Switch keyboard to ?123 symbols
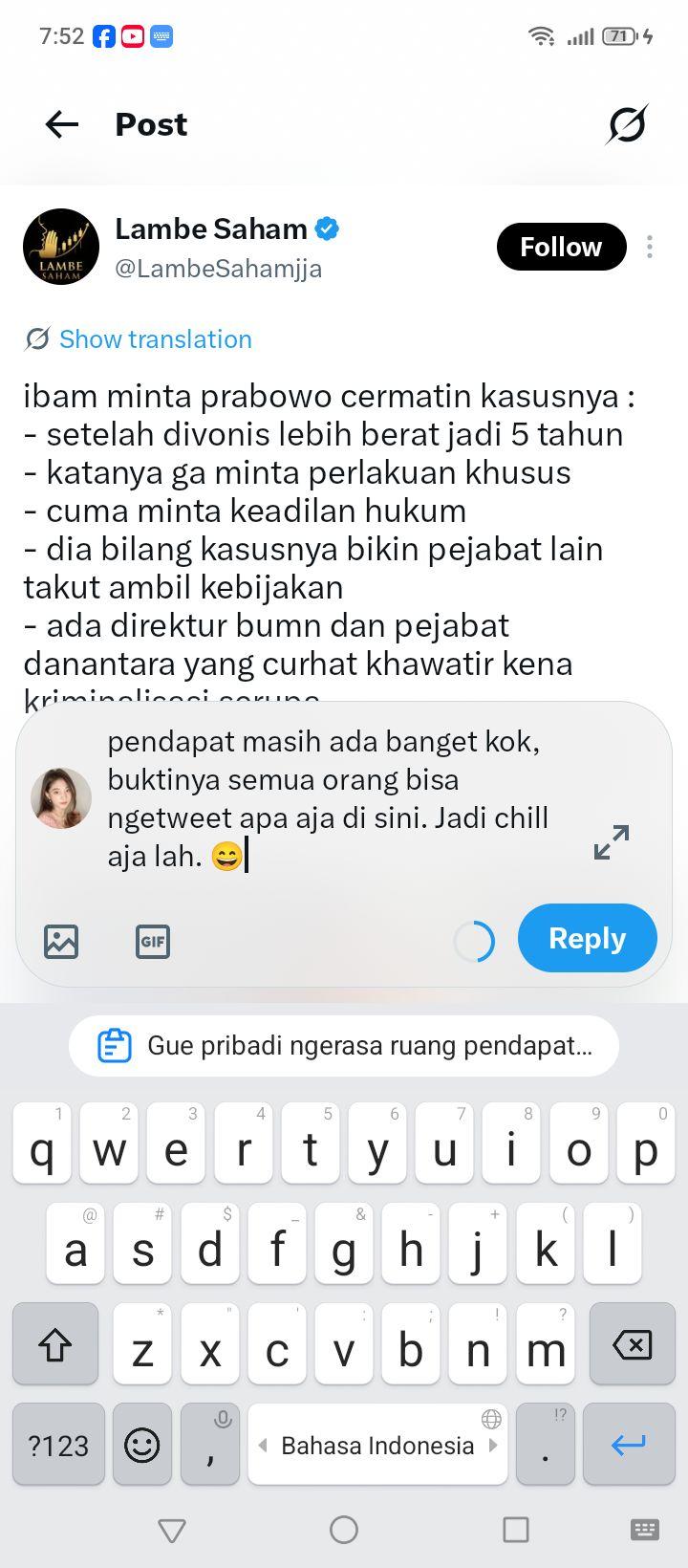 tap(58, 1444)
